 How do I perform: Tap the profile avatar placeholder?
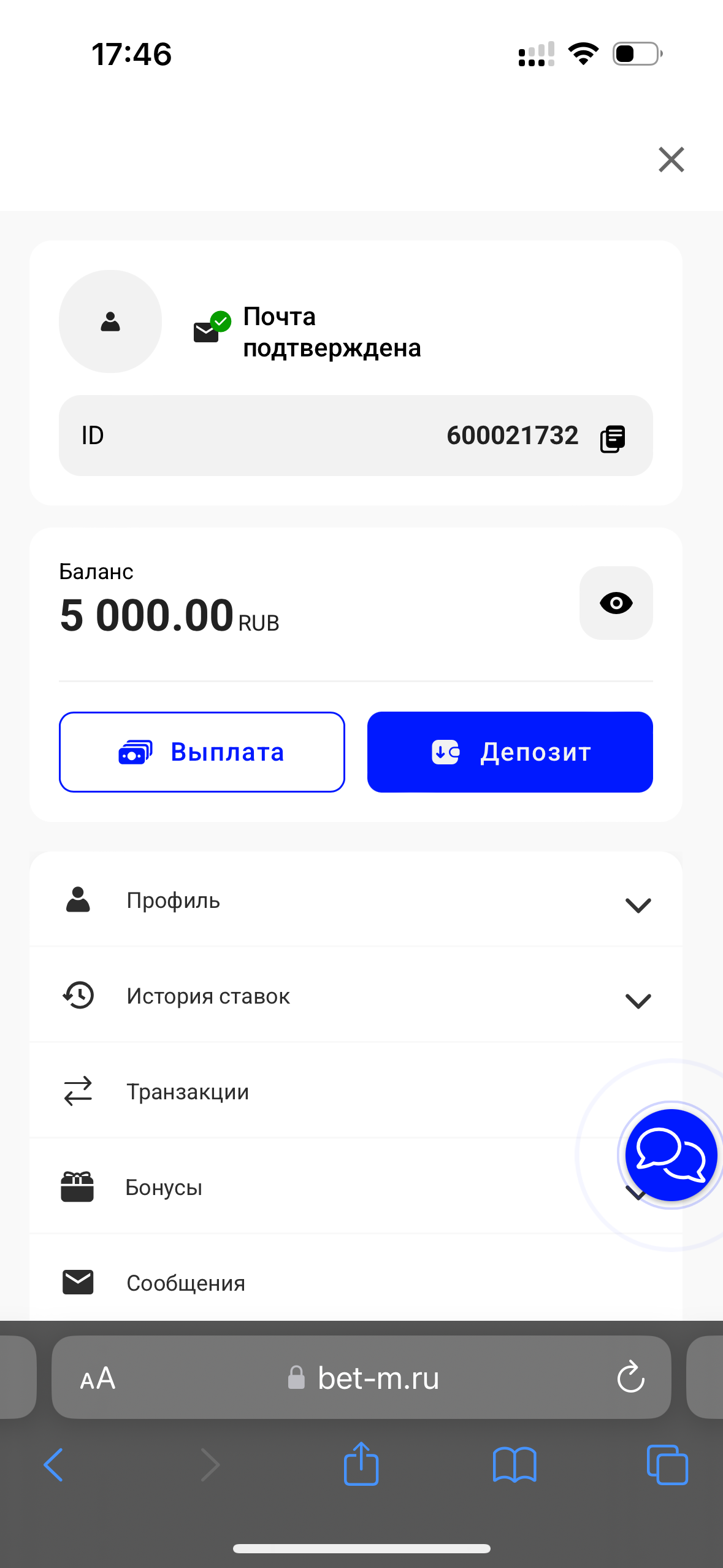(110, 321)
